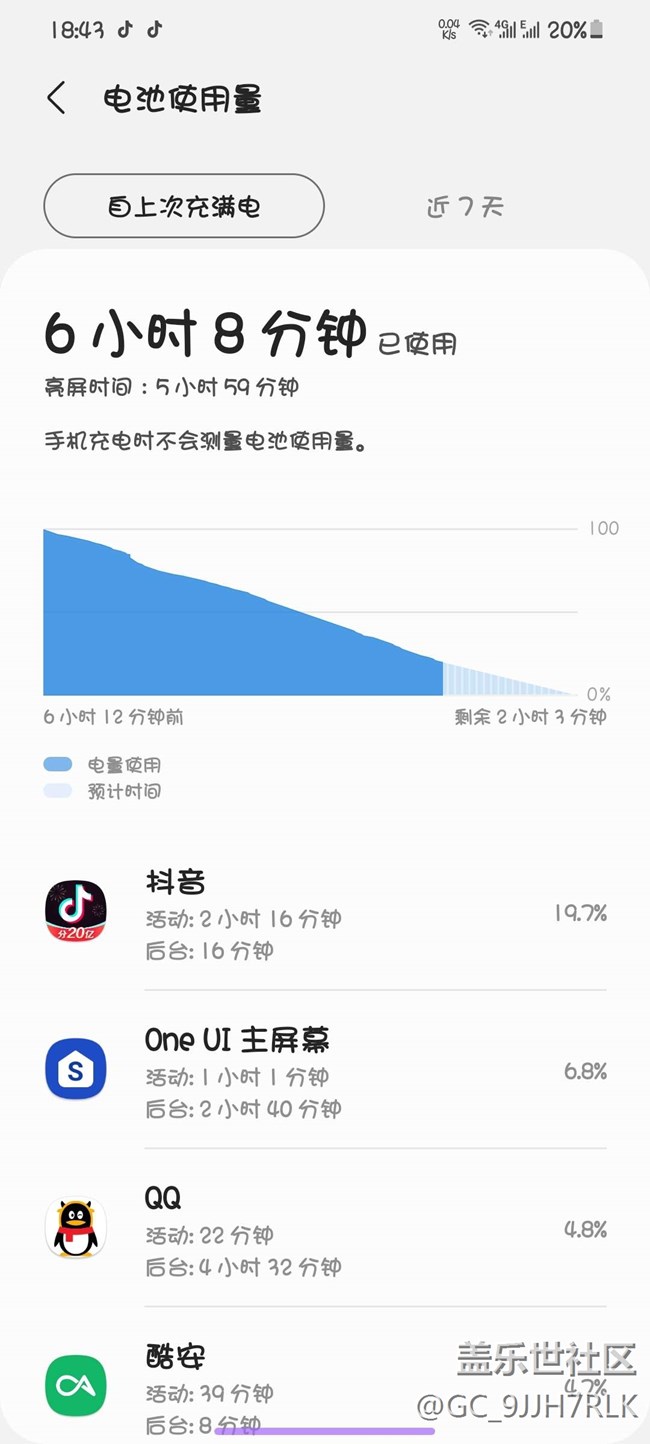View QQ battery usage details

coord(325,1228)
